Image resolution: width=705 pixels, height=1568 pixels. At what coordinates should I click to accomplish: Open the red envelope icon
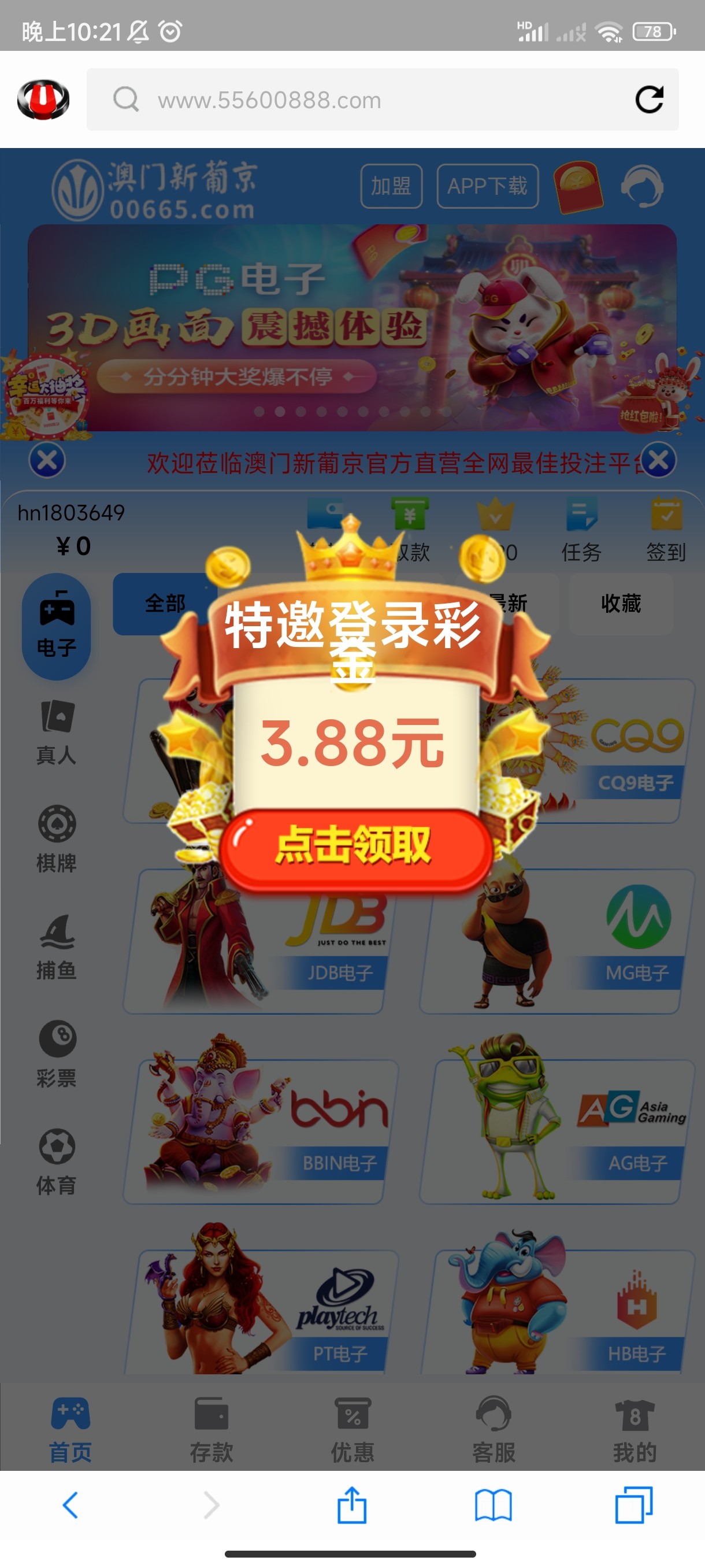(578, 187)
